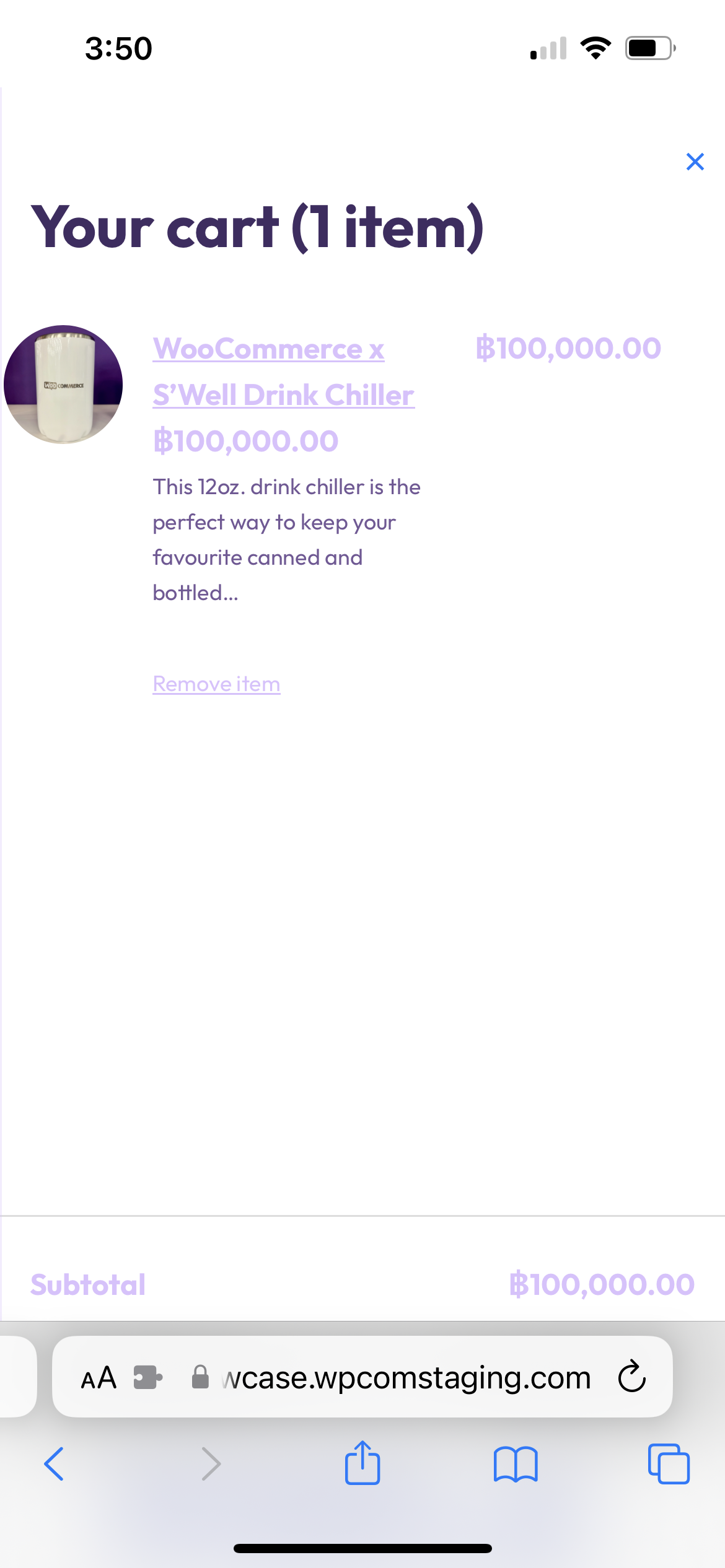Reload the current page
This screenshot has height=1568, width=725.
click(x=632, y=1377)
